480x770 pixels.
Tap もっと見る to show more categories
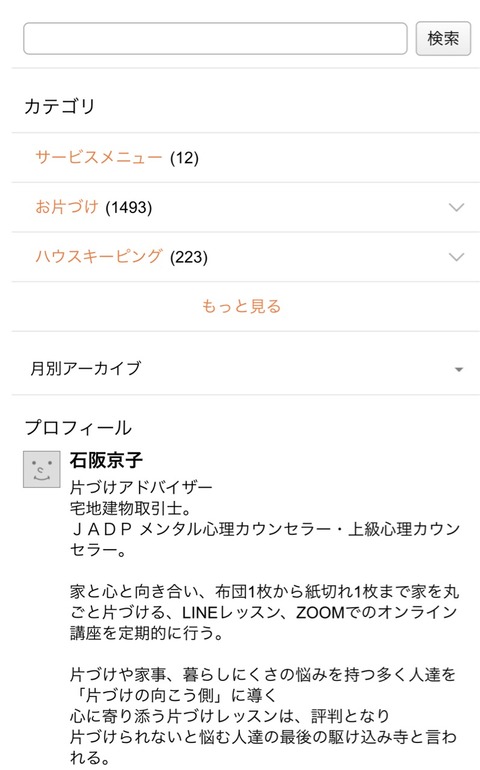(241, 306)
